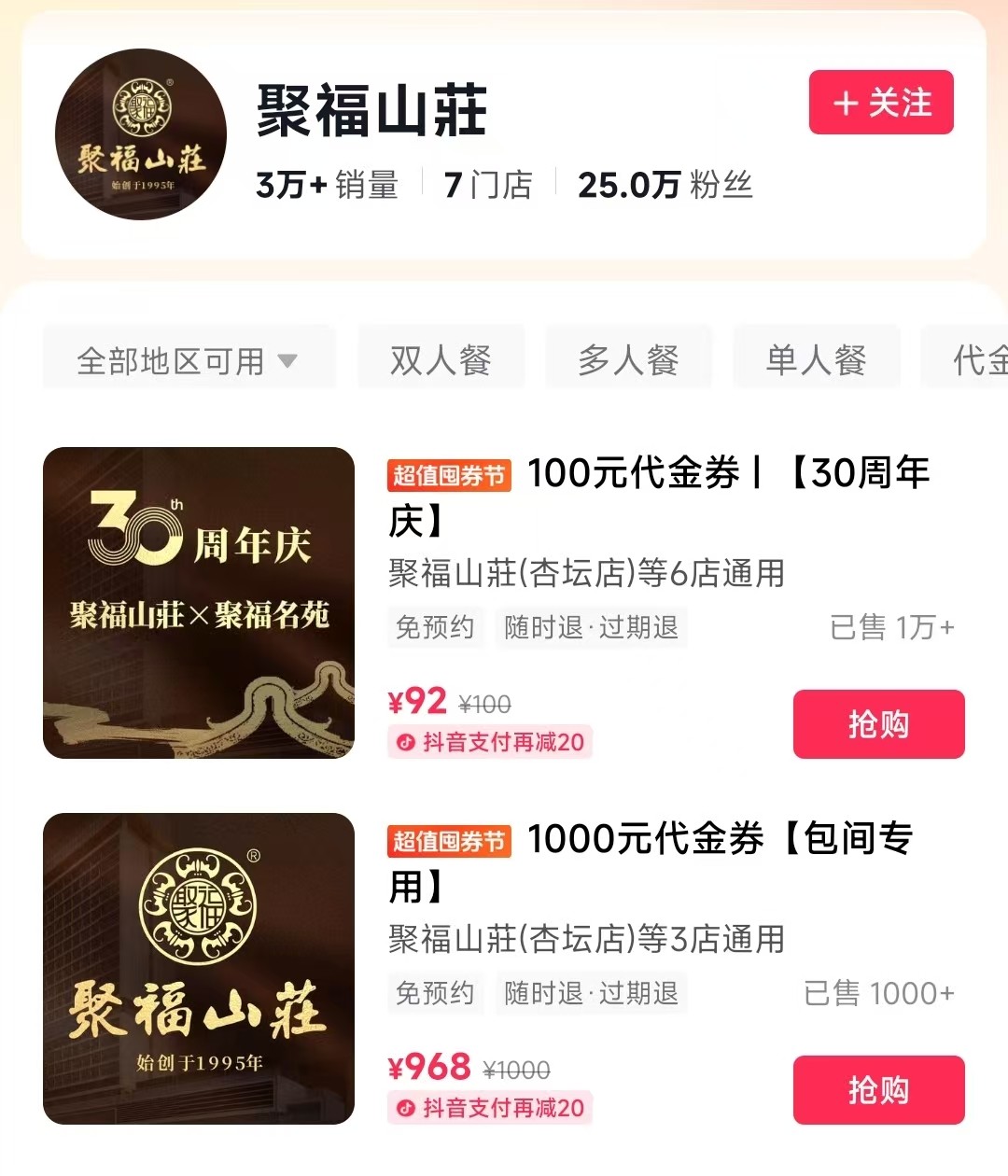Image resolution: width=1008 pixels, height=1176 pixels.
Task: Follow 聚福山莊 with the 关注 button
Action: [x=881, y=103]
